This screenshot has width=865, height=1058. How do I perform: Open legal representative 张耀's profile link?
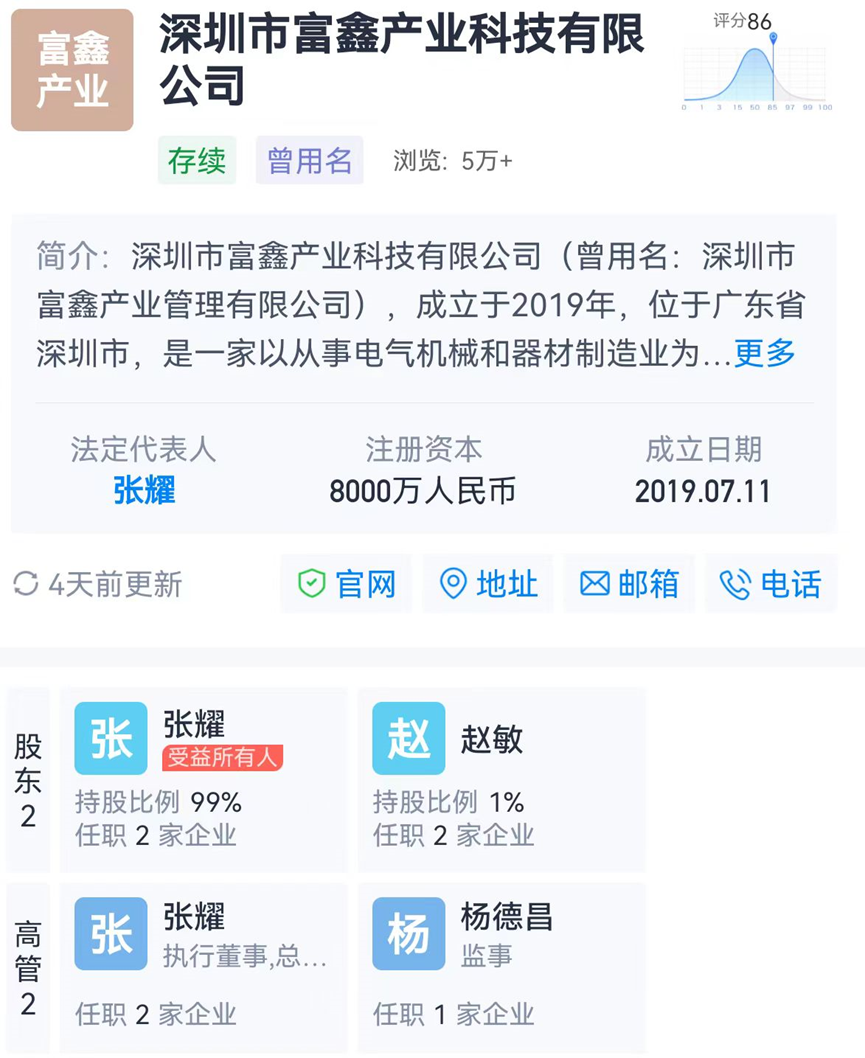144,491
